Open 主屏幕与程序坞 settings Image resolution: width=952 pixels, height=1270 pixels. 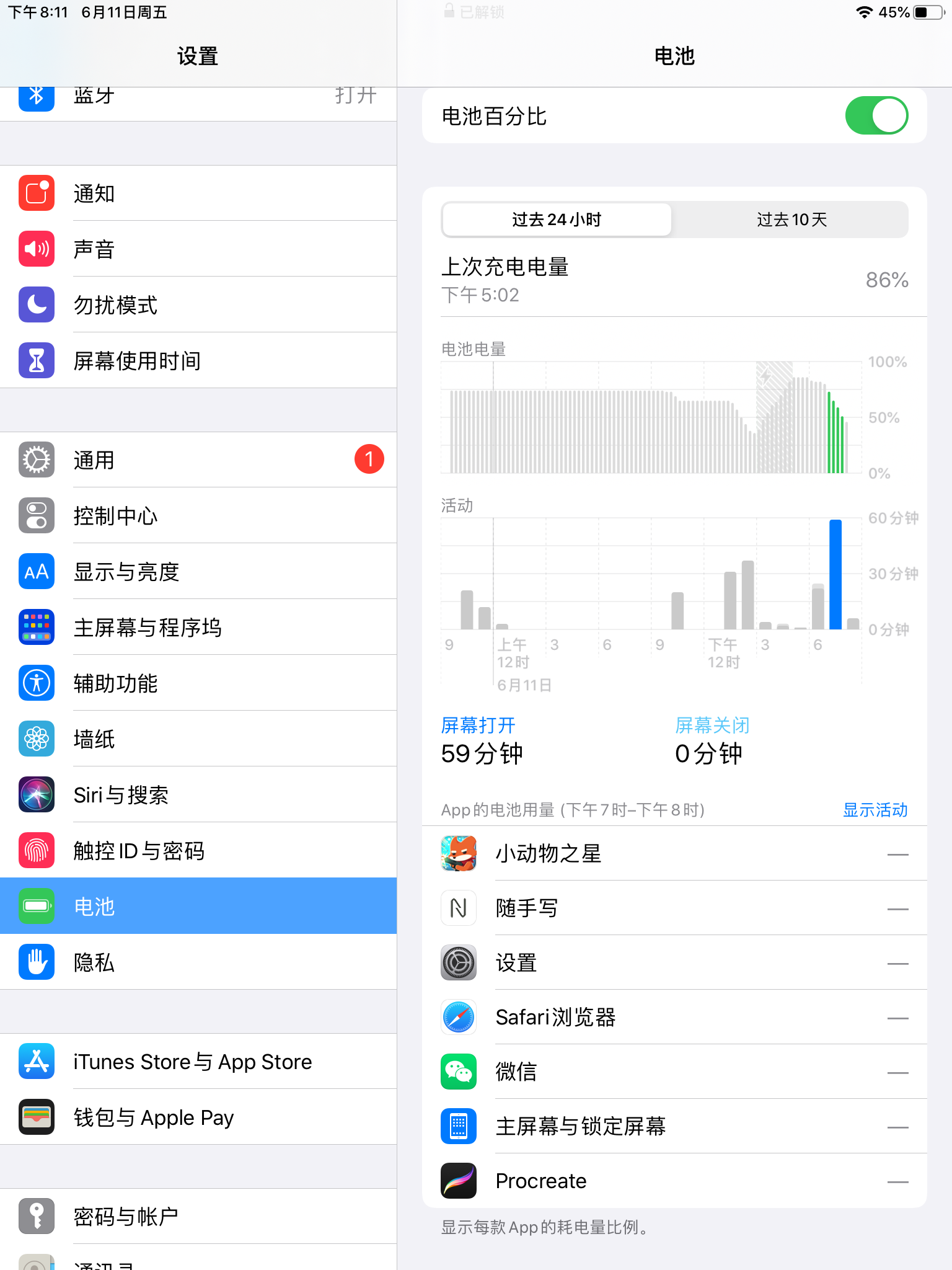click(x=198, y=628)
